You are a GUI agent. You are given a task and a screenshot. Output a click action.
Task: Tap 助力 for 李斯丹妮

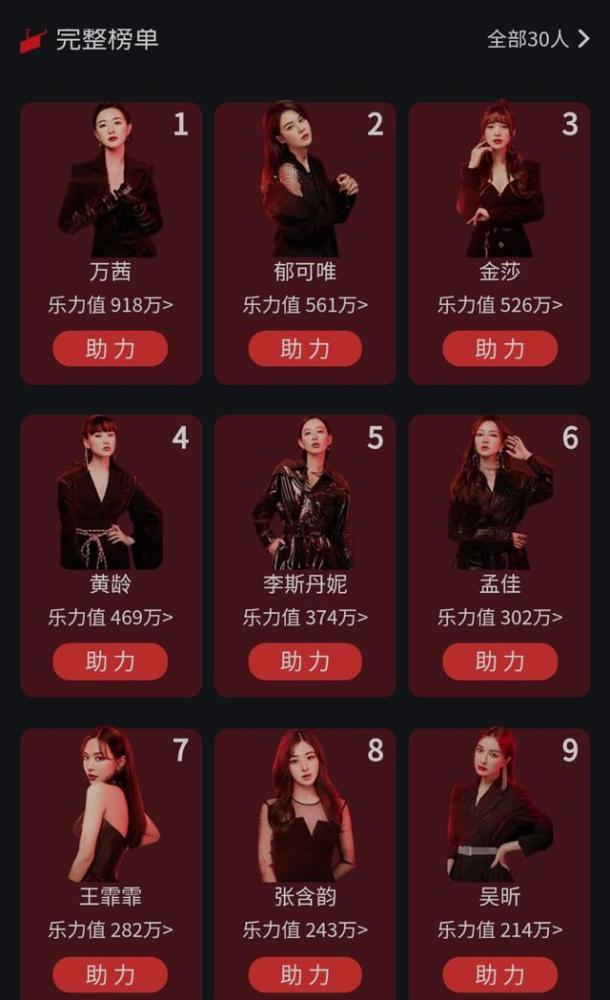pos(305,661)
